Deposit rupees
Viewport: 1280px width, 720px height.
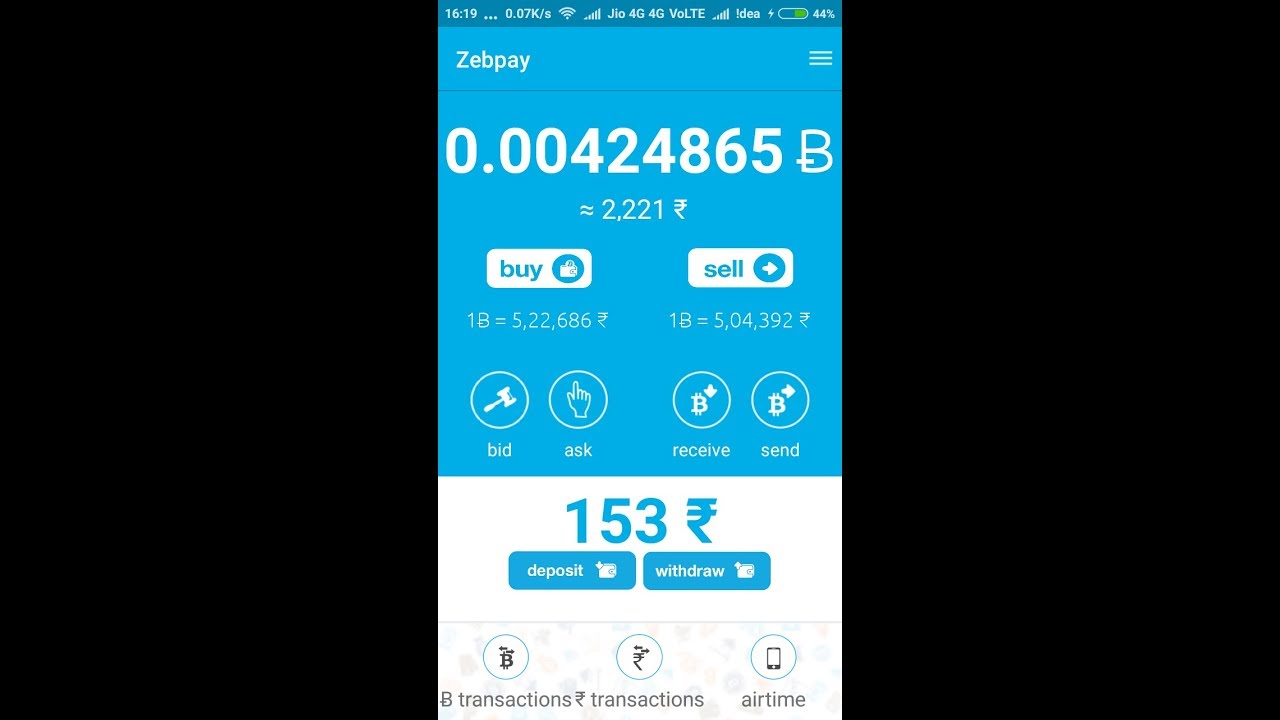[x=572, y=571]
